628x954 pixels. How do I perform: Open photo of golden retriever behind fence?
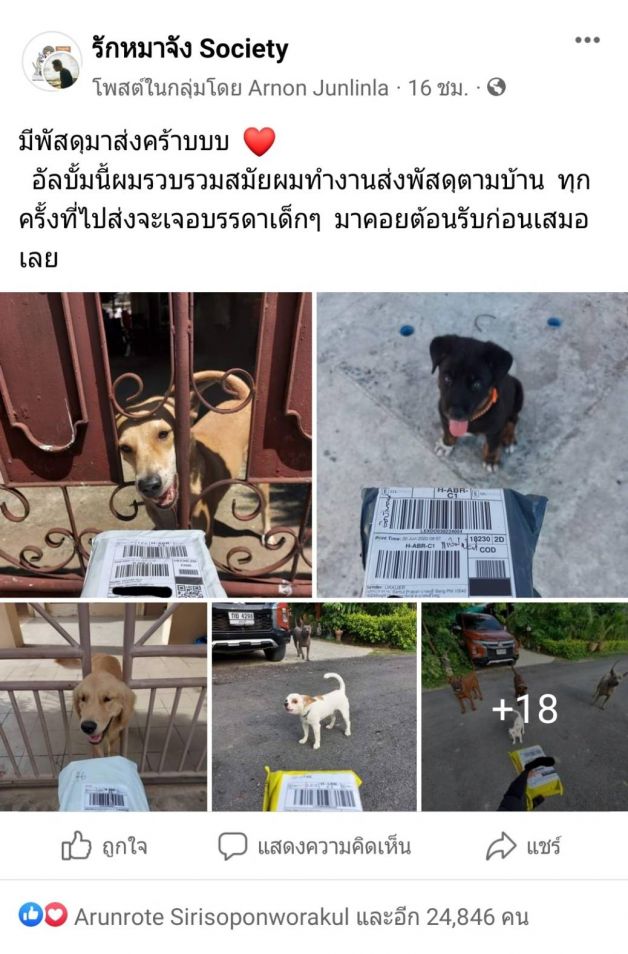(103, 706)
